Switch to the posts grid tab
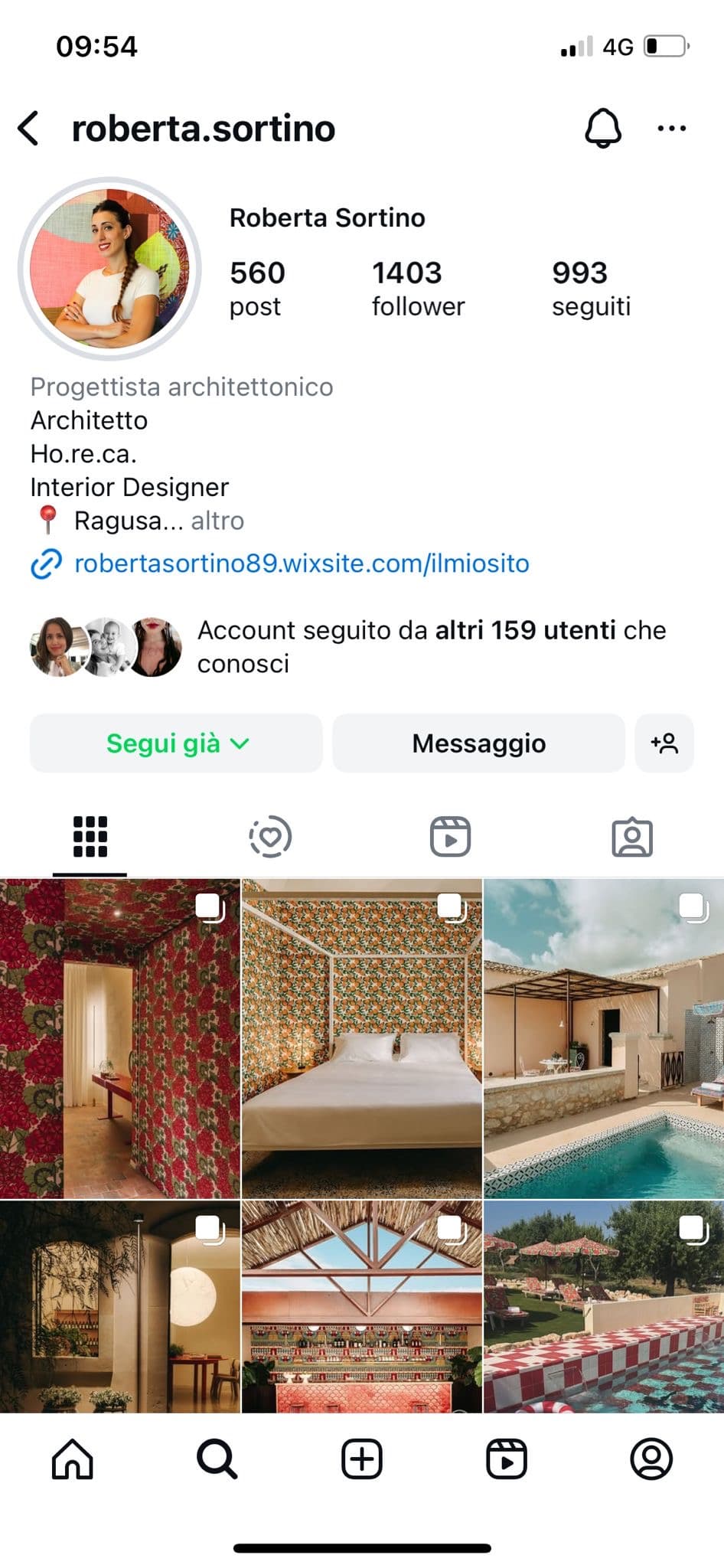Image resolution: width=724 pixels, height=1568 pixels. coord(90,836)
